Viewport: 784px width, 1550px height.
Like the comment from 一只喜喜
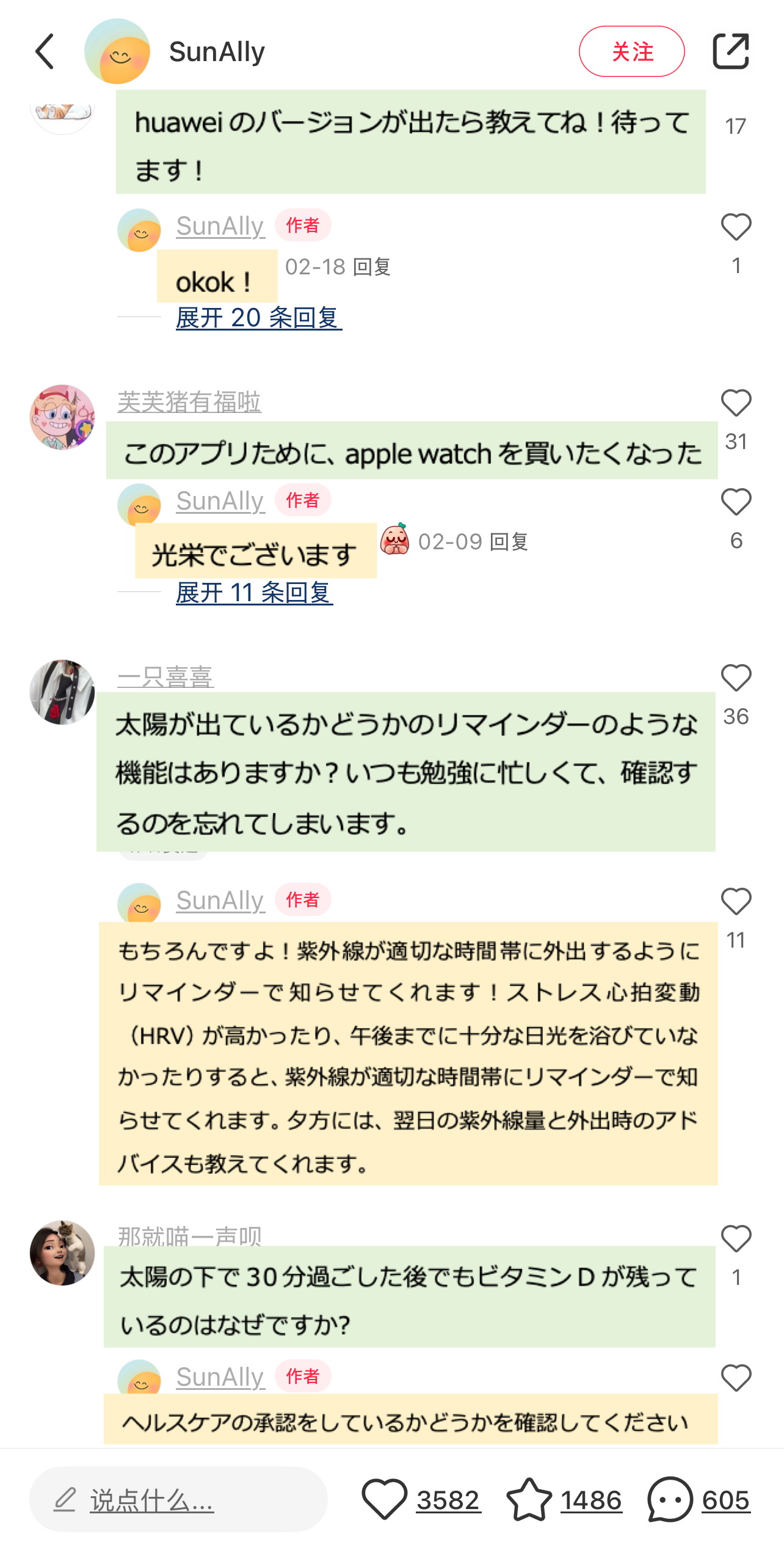(736, 678)
